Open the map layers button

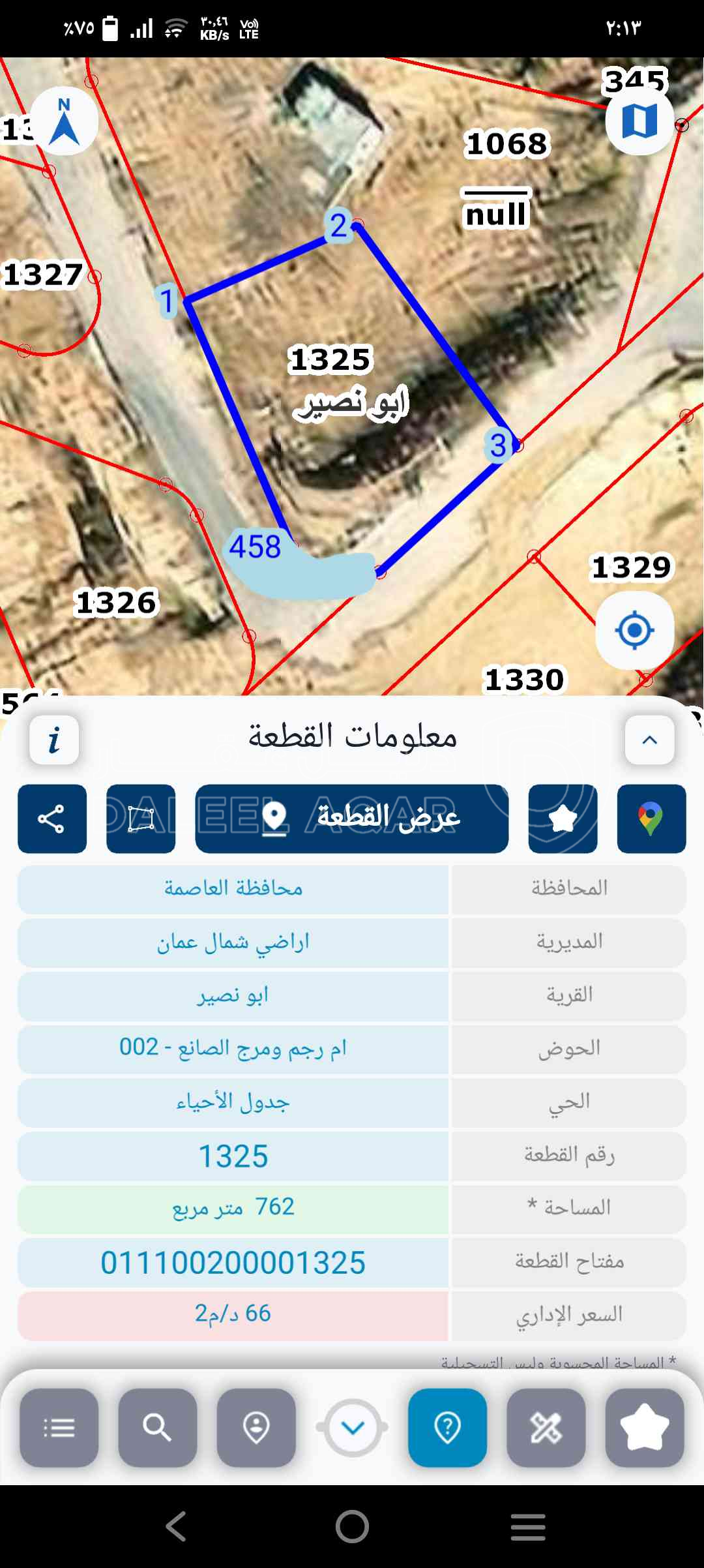639,121
